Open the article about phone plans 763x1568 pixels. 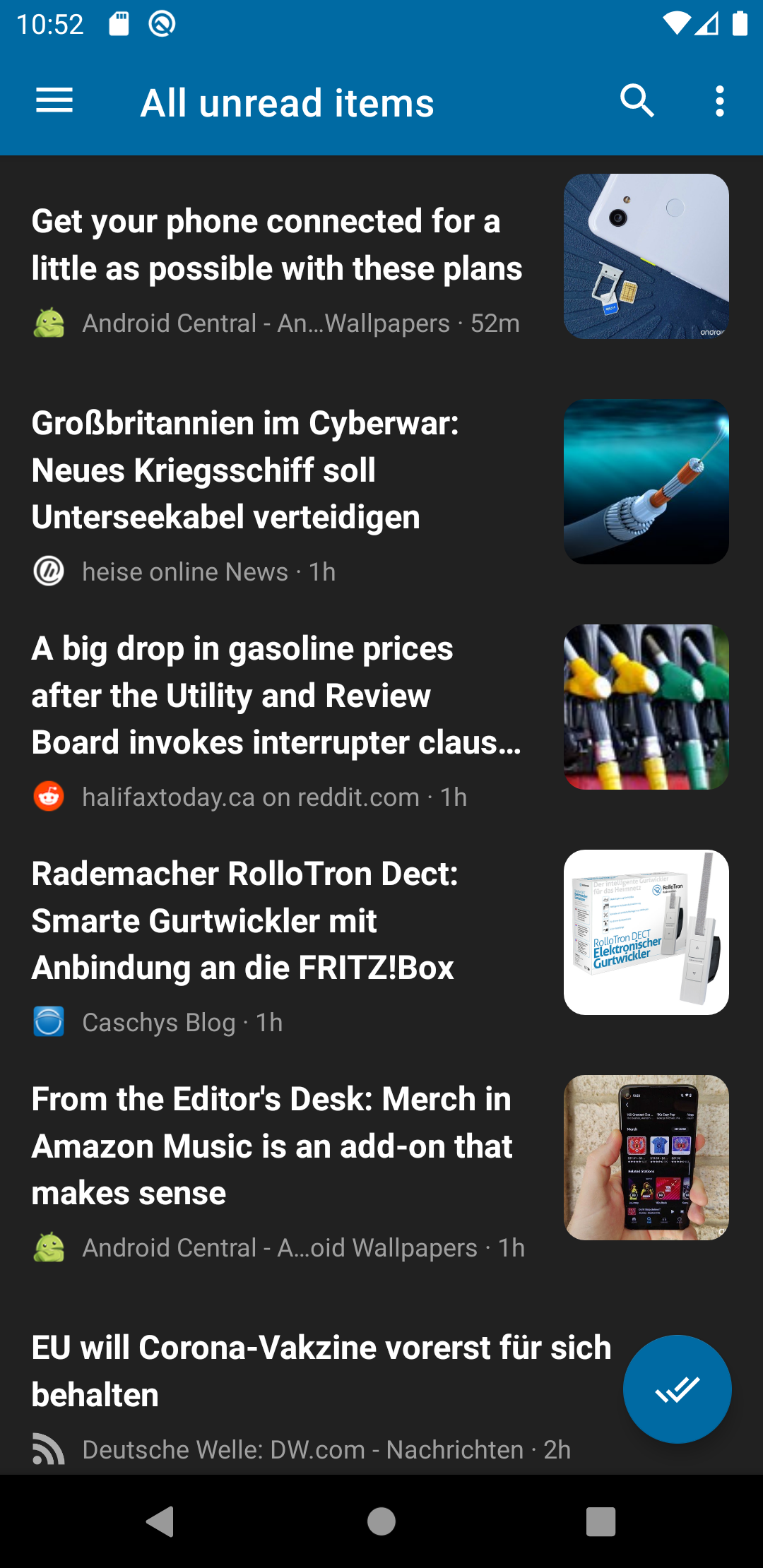click(x=277, y=245)
